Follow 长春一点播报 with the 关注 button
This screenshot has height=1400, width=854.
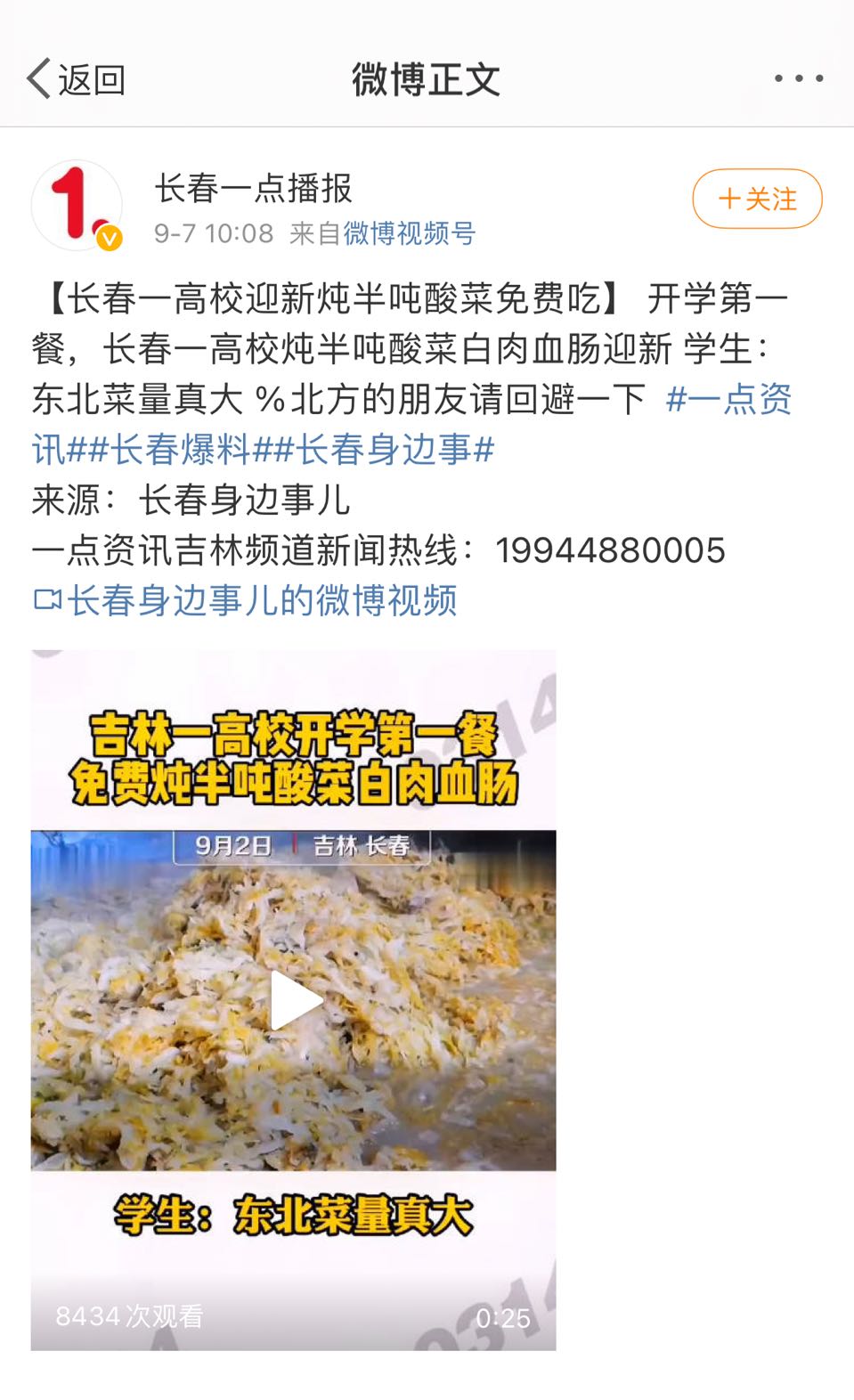[757, 199]
